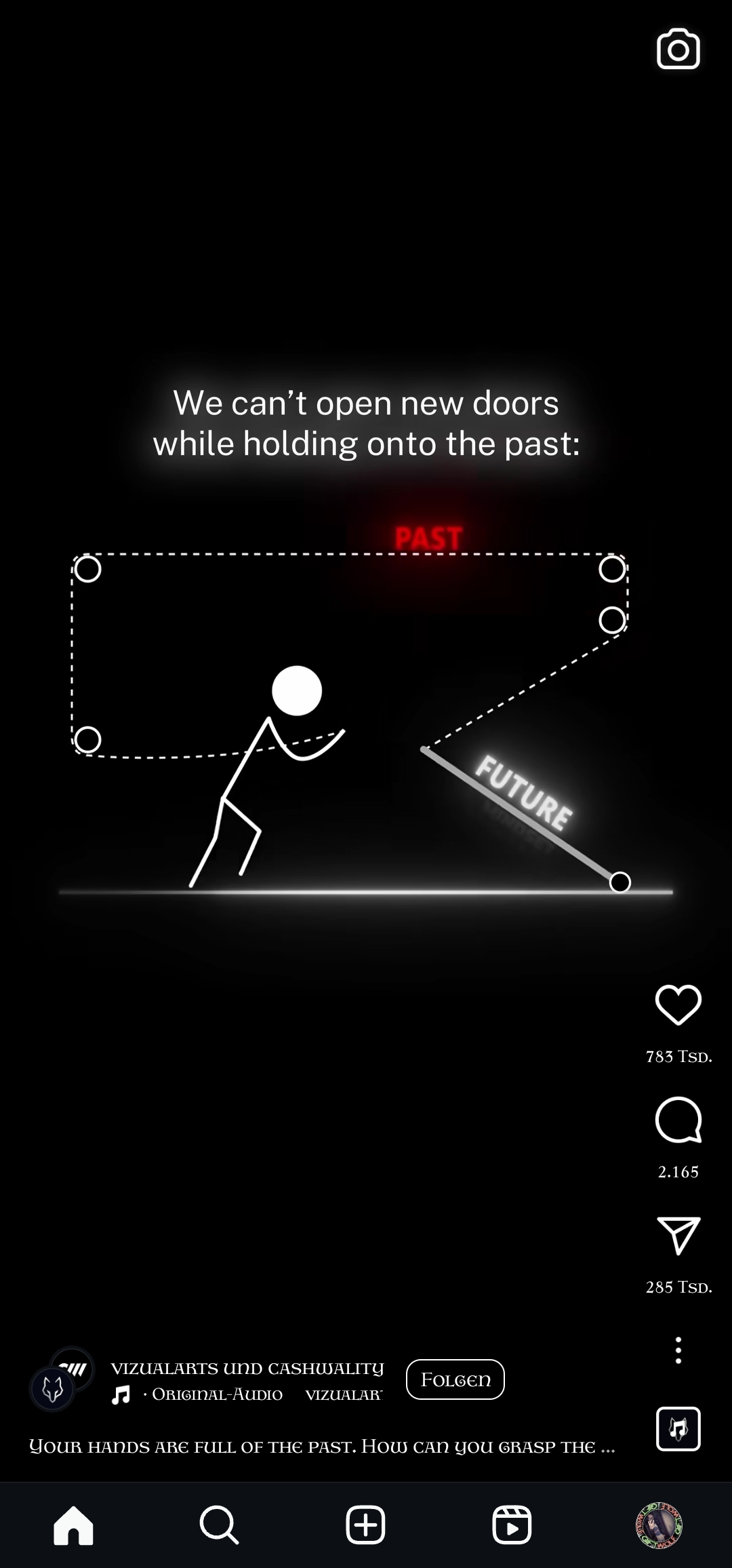Viewport: 732px width, 1568px height.
Task: Switch to the Reels tab
Action: pyautogui.click(x=512, y=1525)
